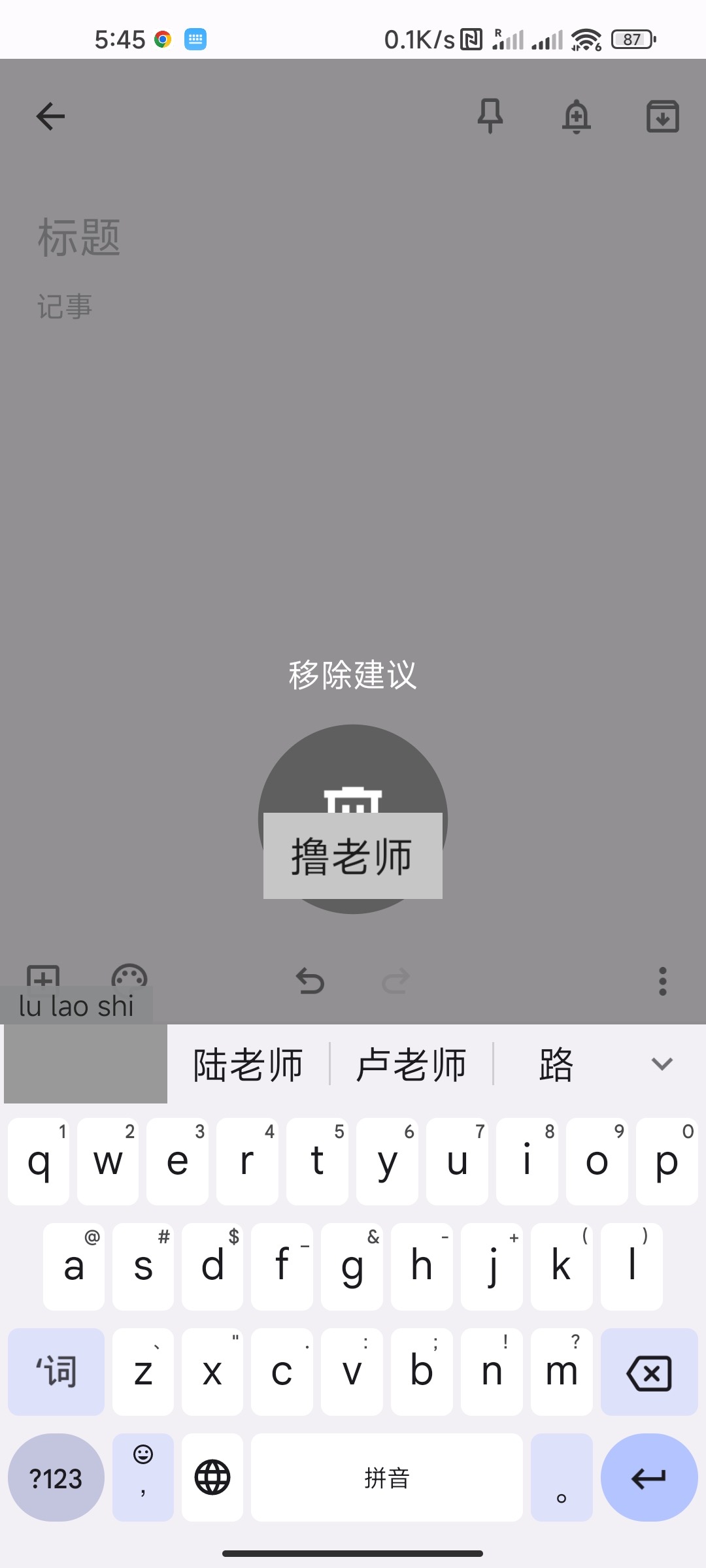Undo the last edit
706x1568 pixels.
(x=310, y=981)
